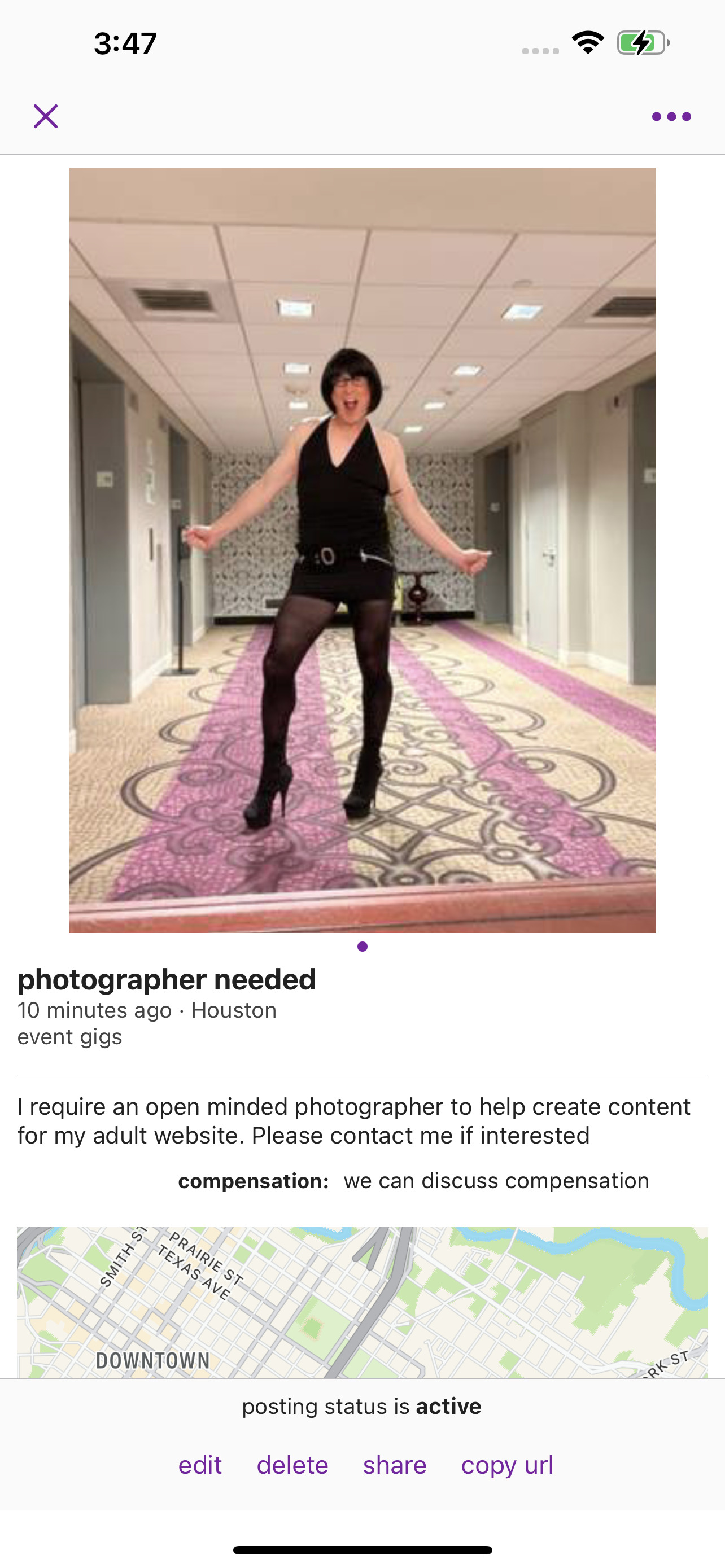Open the three-dot overflow menu

point(671,116)
